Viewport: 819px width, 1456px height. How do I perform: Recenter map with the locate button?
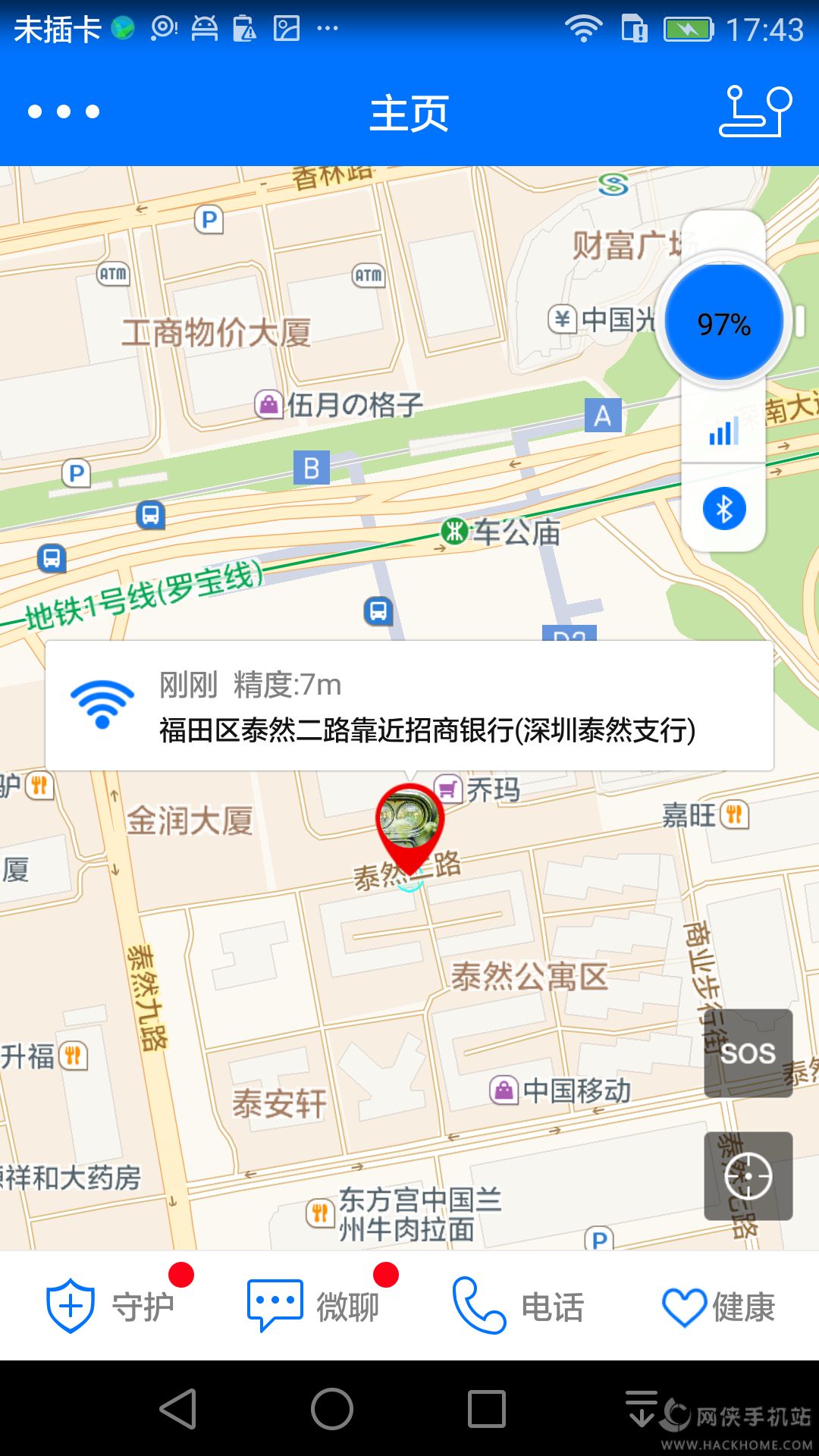(x=748, y=1176)
